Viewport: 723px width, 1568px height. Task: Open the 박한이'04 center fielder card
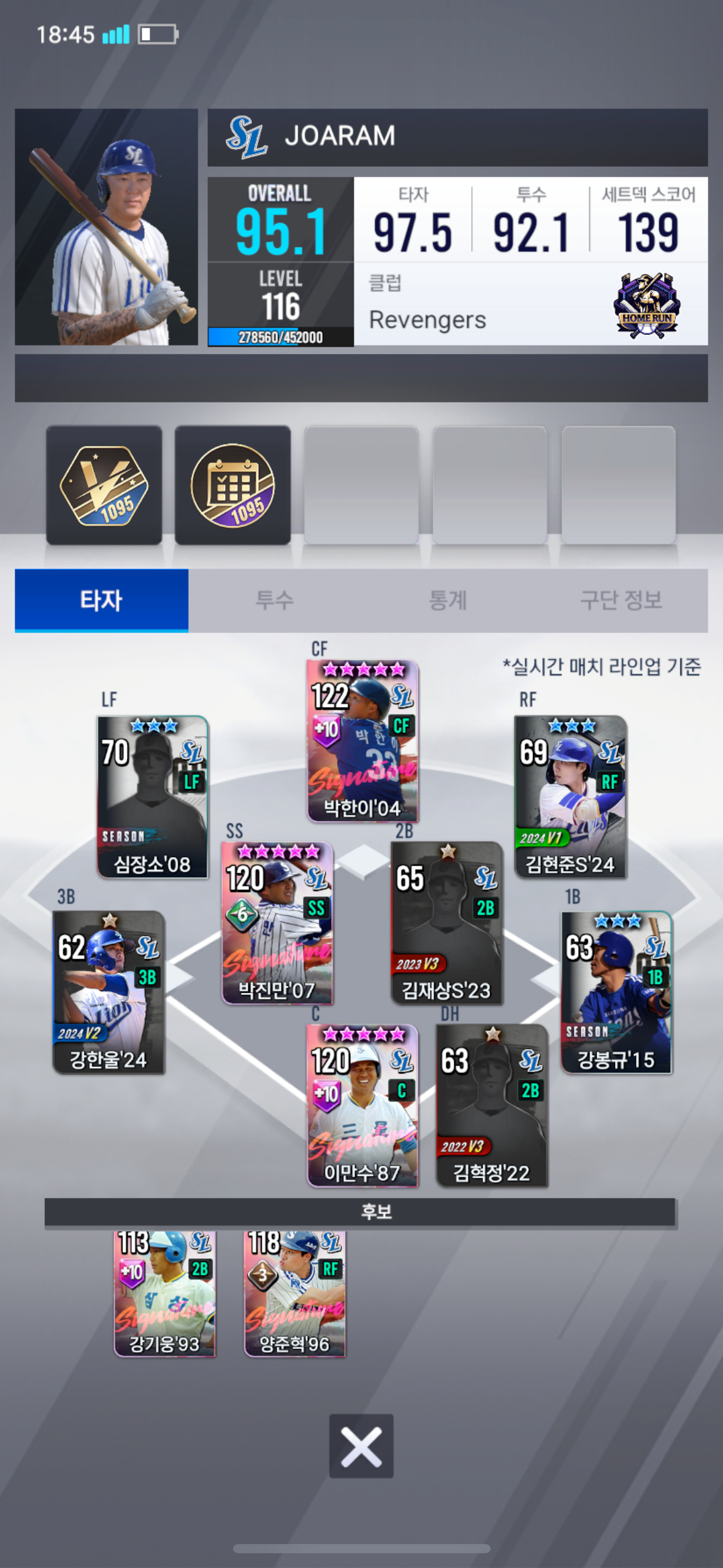coord(362,740)
